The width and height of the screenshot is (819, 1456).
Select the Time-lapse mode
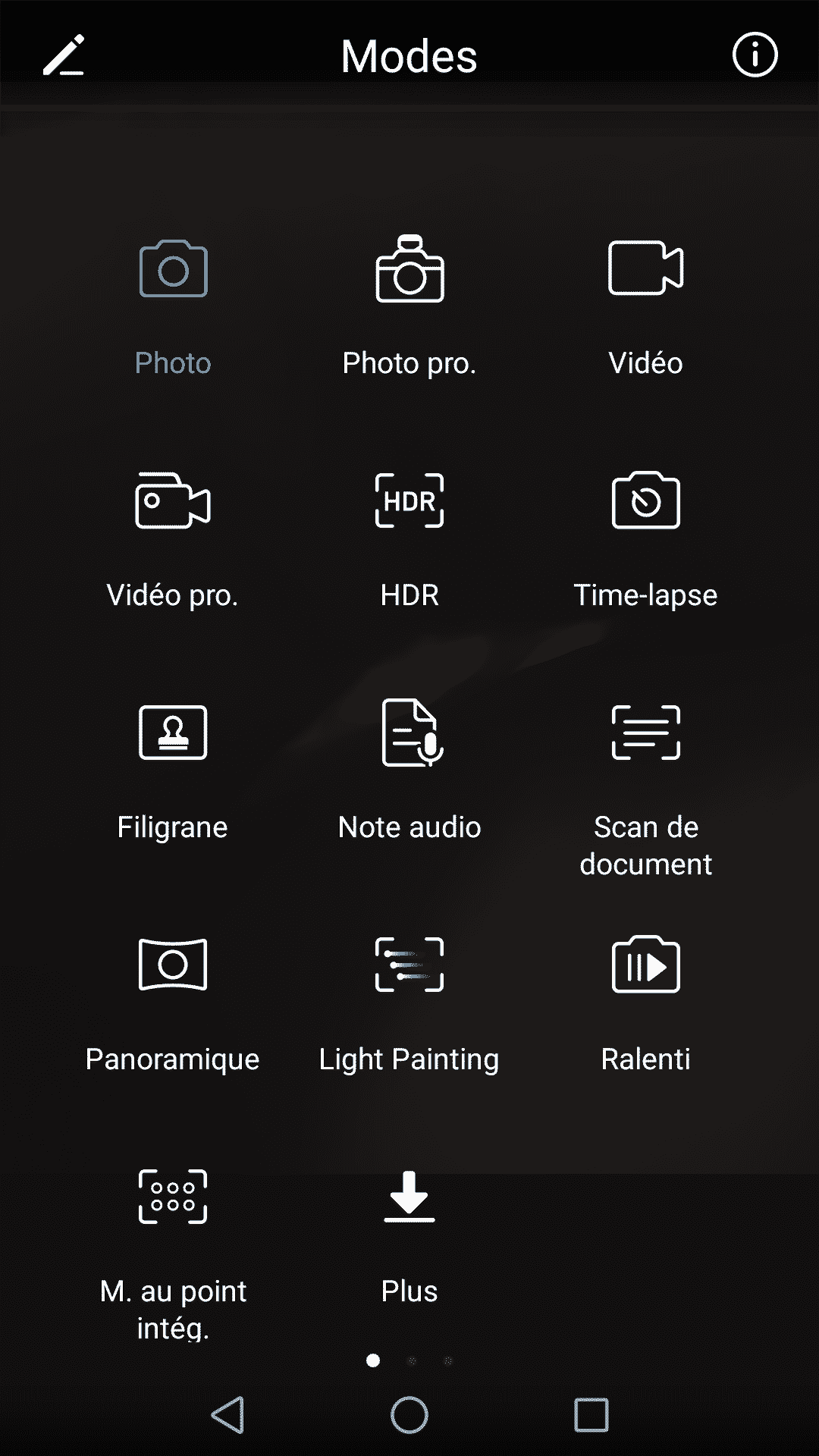point(646,541)
